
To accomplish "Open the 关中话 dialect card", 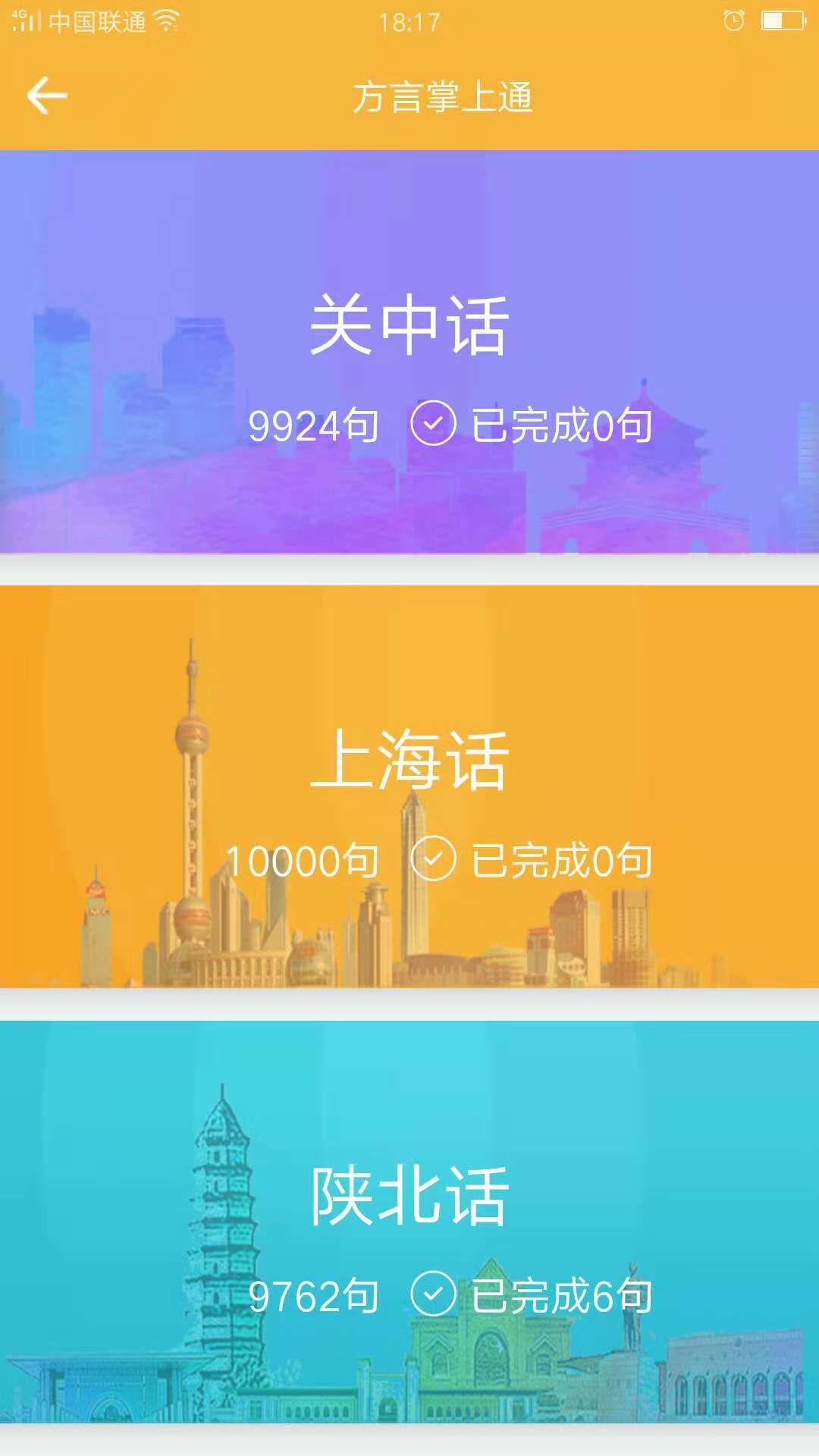I will [x=409, y=352].
